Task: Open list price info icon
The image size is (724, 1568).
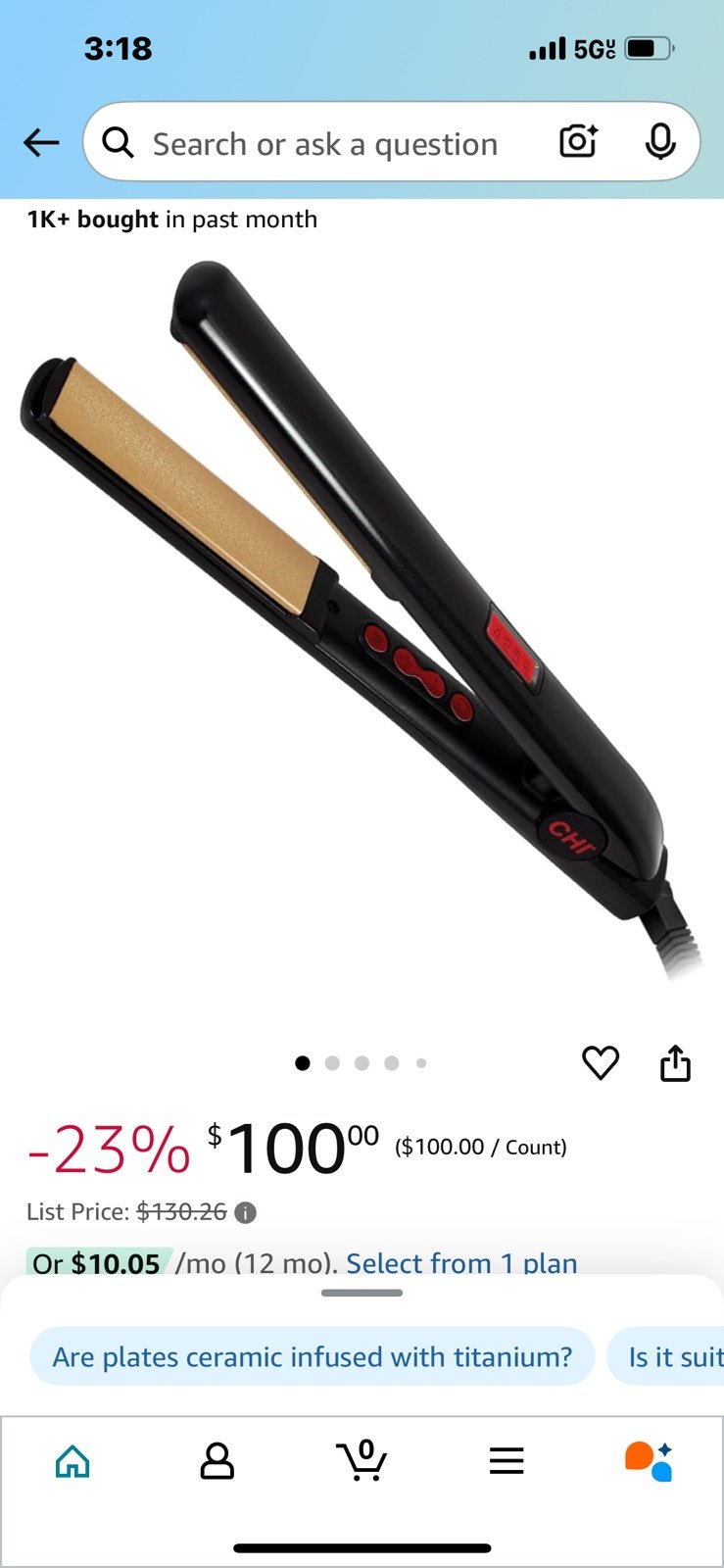Action: point(246,1212)
